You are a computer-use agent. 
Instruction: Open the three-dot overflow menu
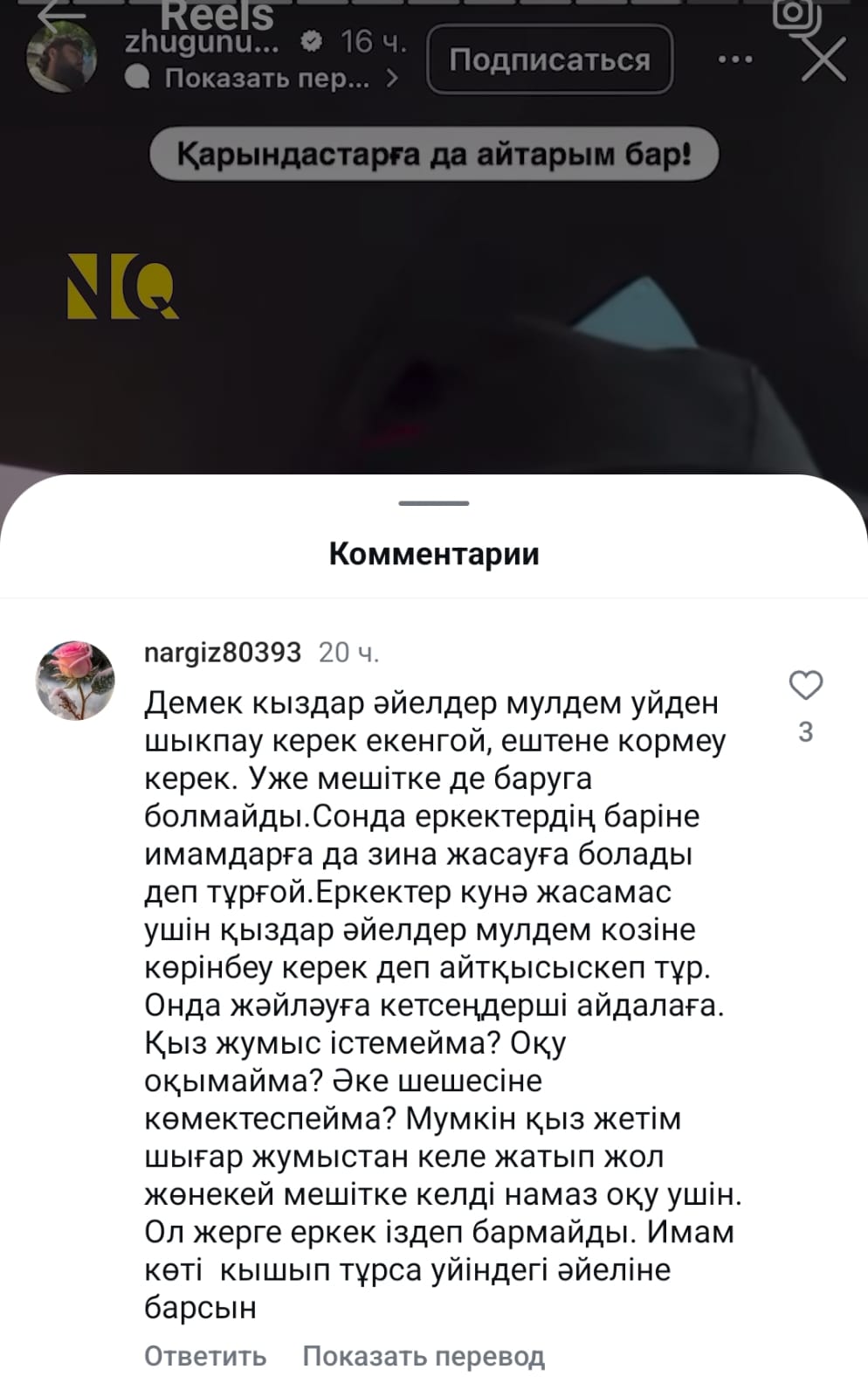coord(734,59)
